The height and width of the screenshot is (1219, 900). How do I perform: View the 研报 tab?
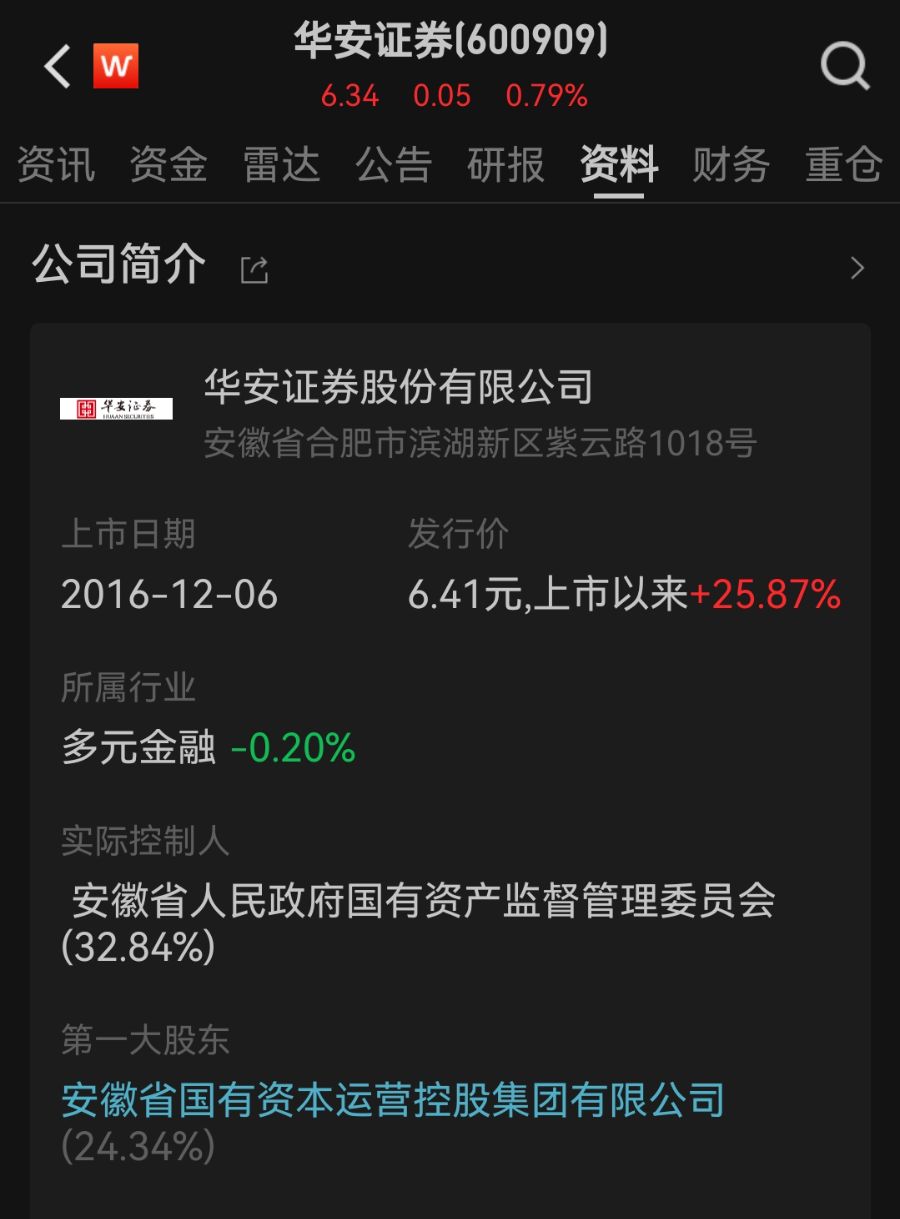[506, 164]
